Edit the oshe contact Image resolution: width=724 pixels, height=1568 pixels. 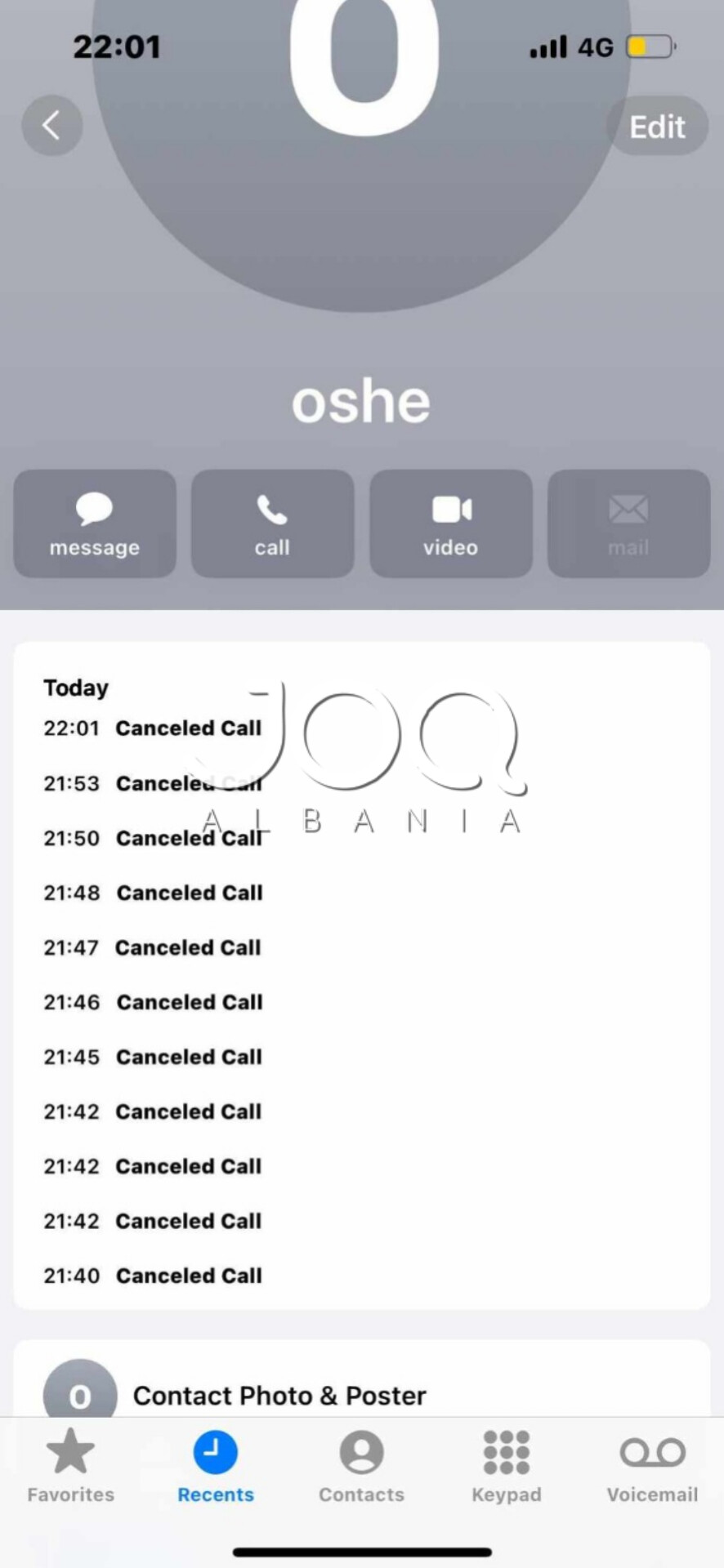click(x=657, y=127)
